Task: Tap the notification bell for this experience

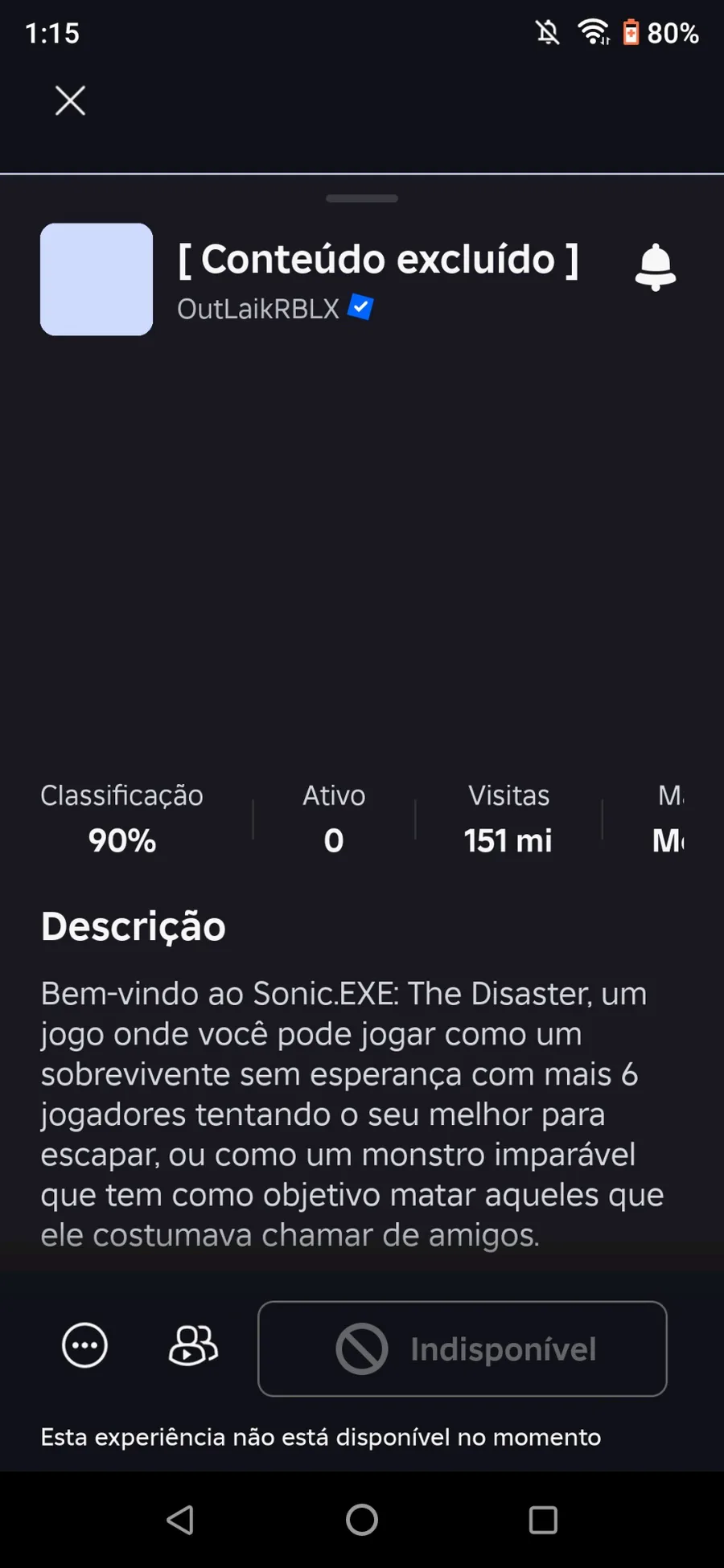Action: pyautogui.click(x=655, y=267)
